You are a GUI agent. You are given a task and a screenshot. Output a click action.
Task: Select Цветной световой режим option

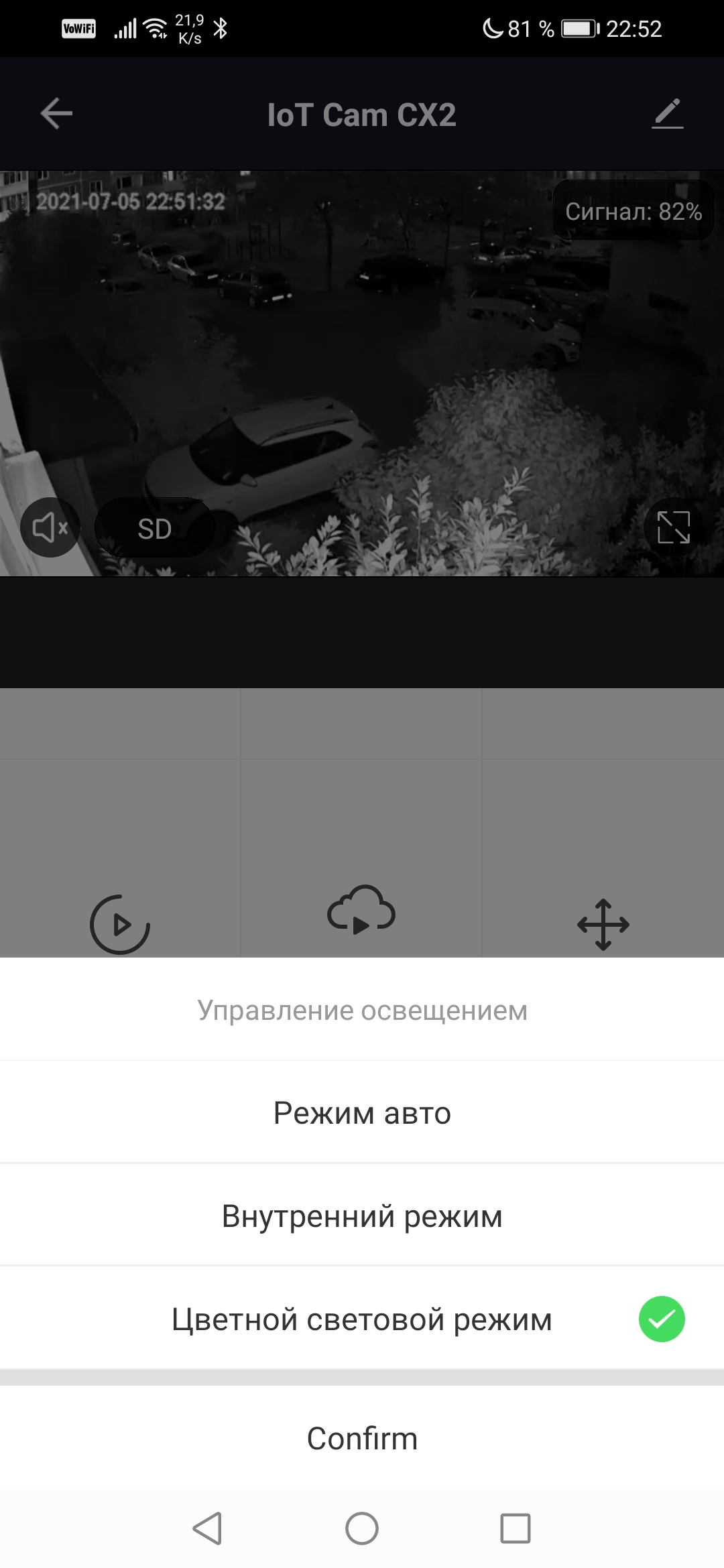coord(362,1319)
